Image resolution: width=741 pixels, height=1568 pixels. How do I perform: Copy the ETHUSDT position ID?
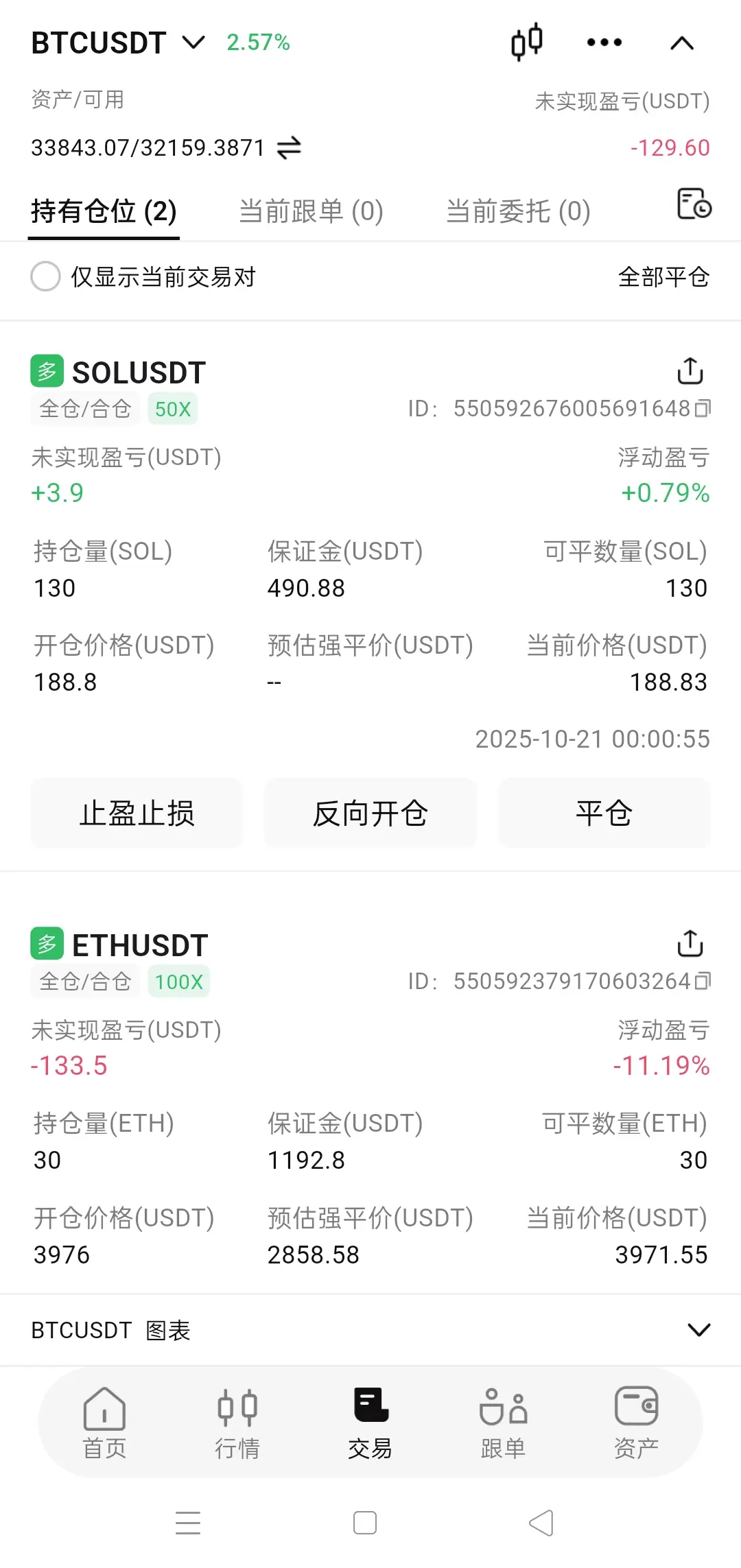tap(703, 982)
